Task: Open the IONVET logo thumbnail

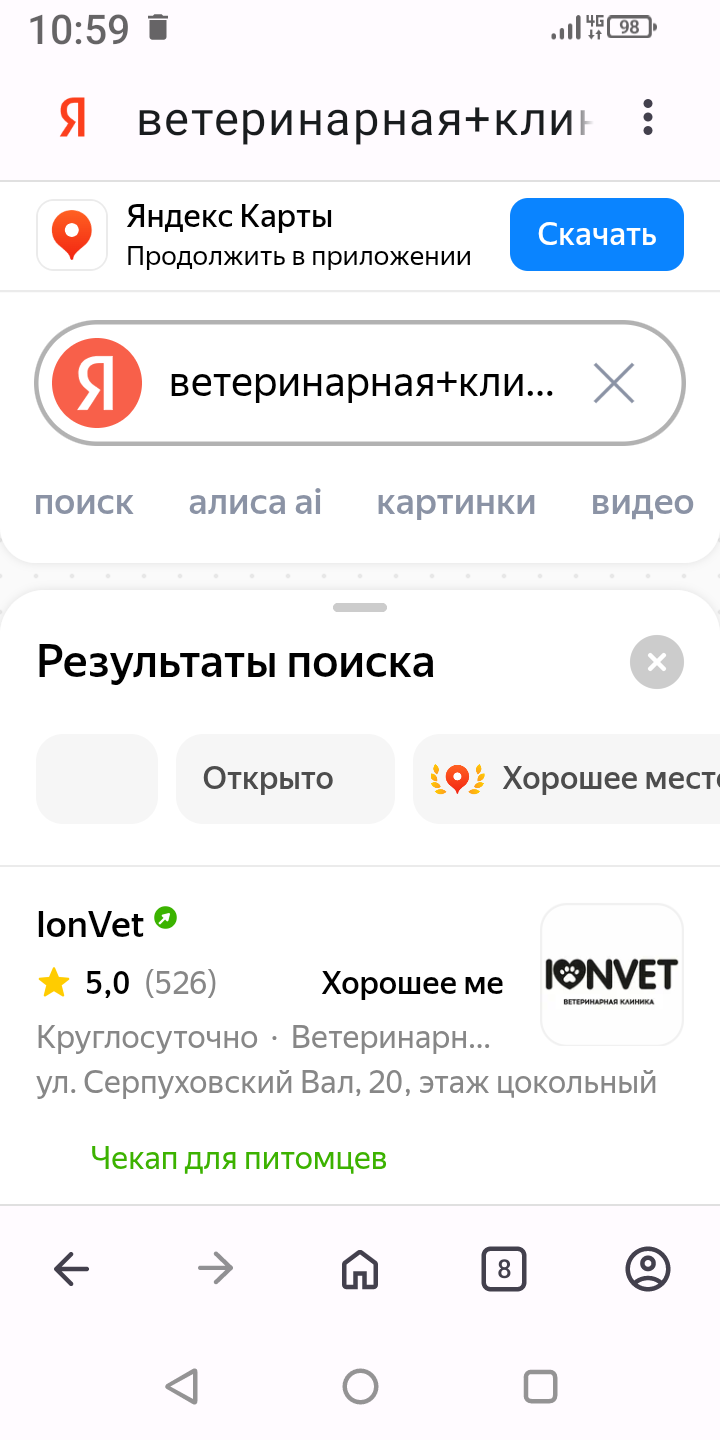Action: point(611,974)
